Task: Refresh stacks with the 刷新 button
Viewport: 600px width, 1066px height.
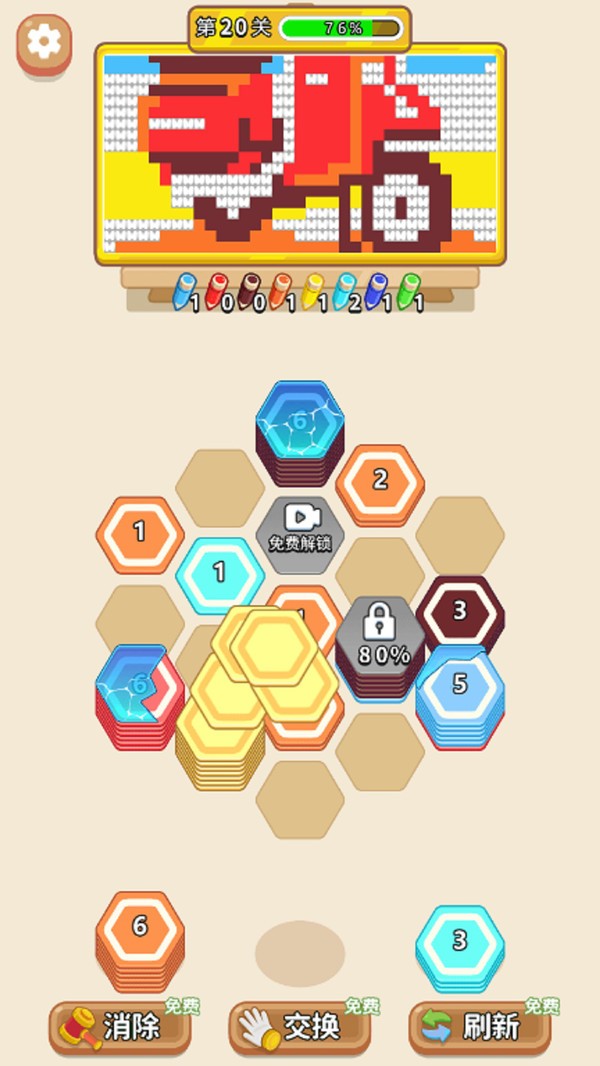Action: tap(480, 1027)
